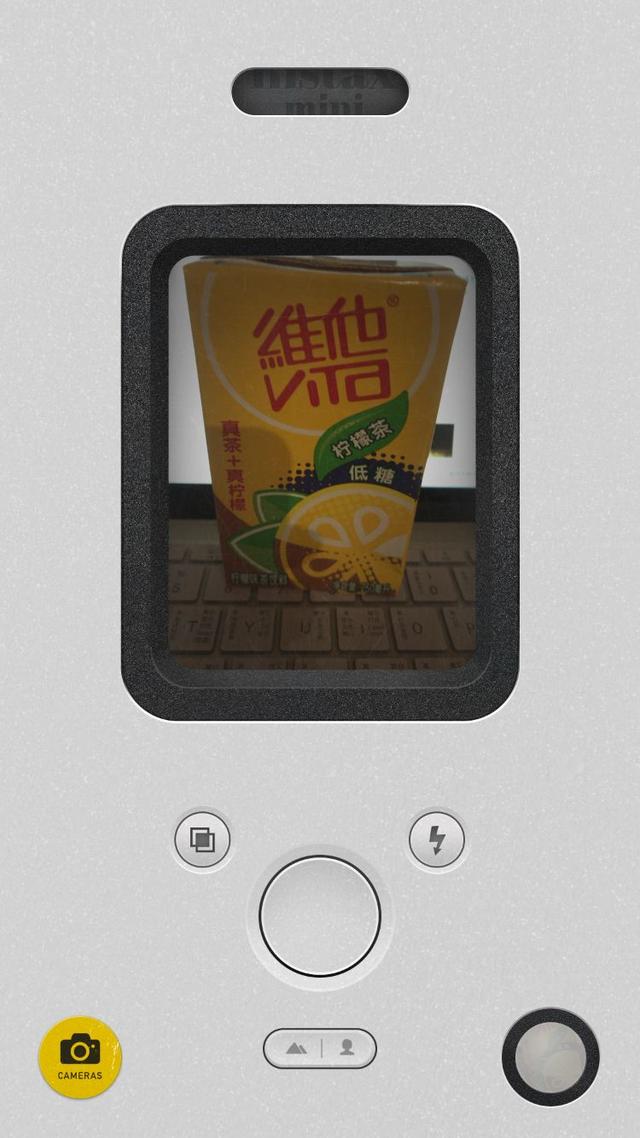Image resolution: width=640 pixels, height=1138 pixels.
Task: Take a photo with the shutter button
Action: [319, 916]
